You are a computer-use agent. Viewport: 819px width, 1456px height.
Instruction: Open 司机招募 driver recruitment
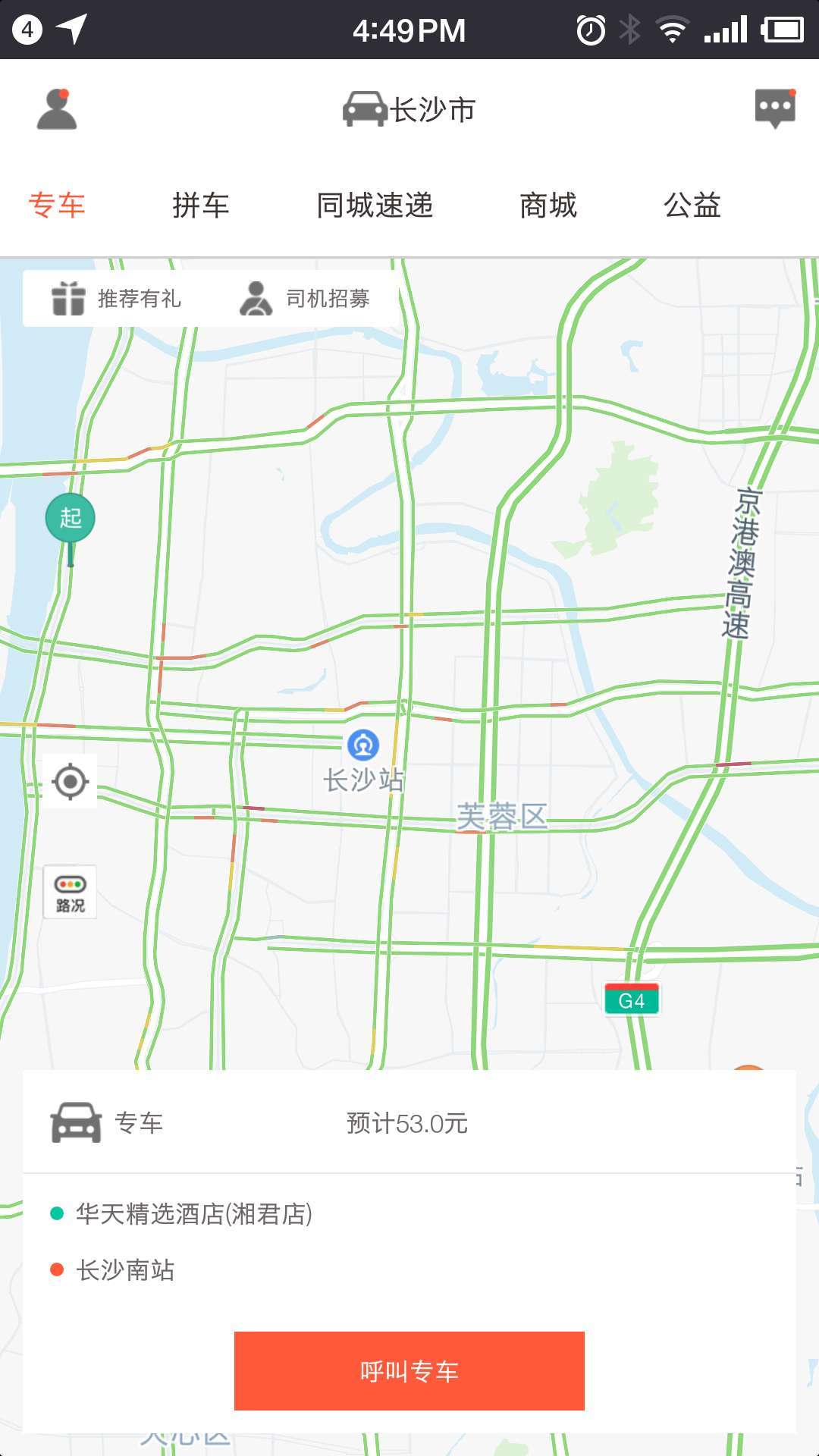[305, 299]
